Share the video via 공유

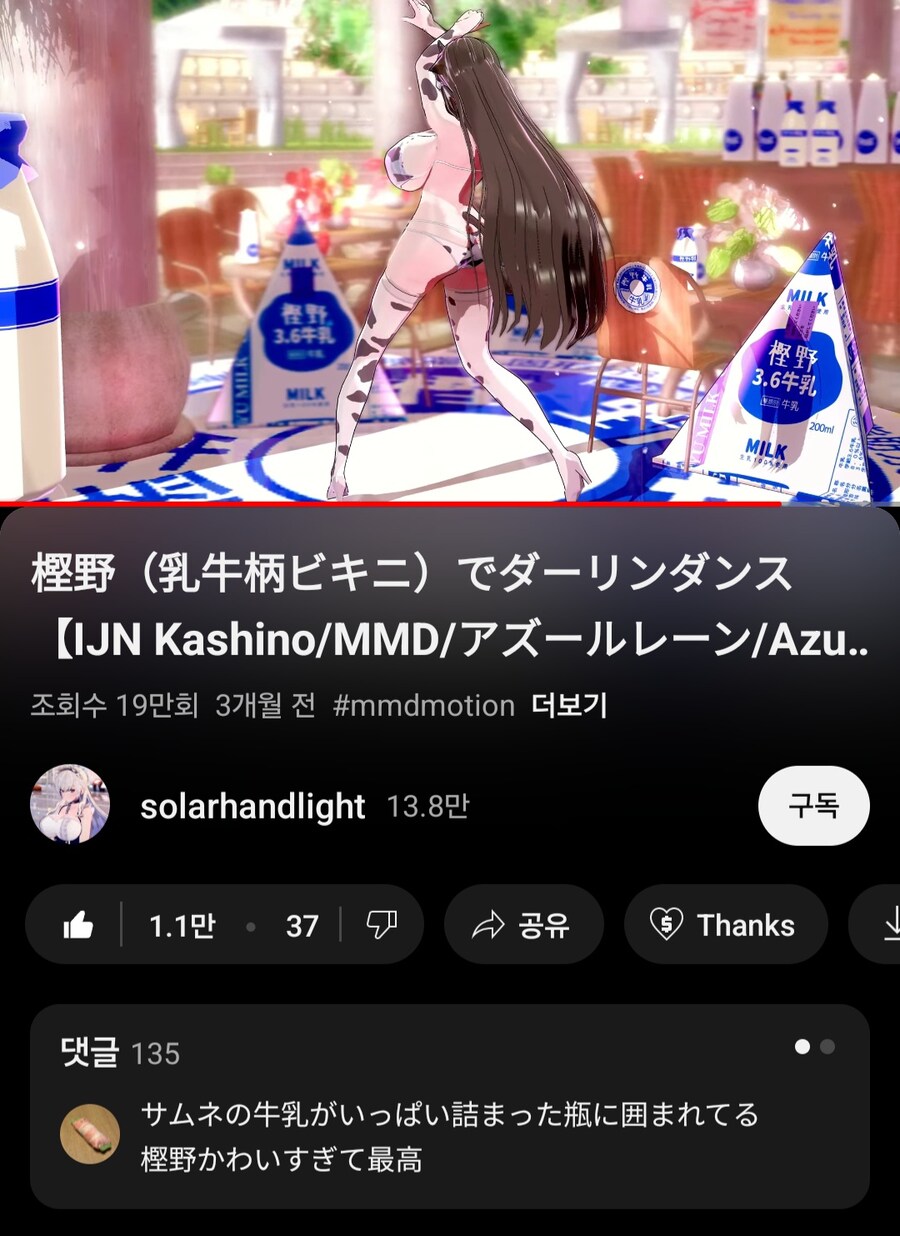coord(522,926)
